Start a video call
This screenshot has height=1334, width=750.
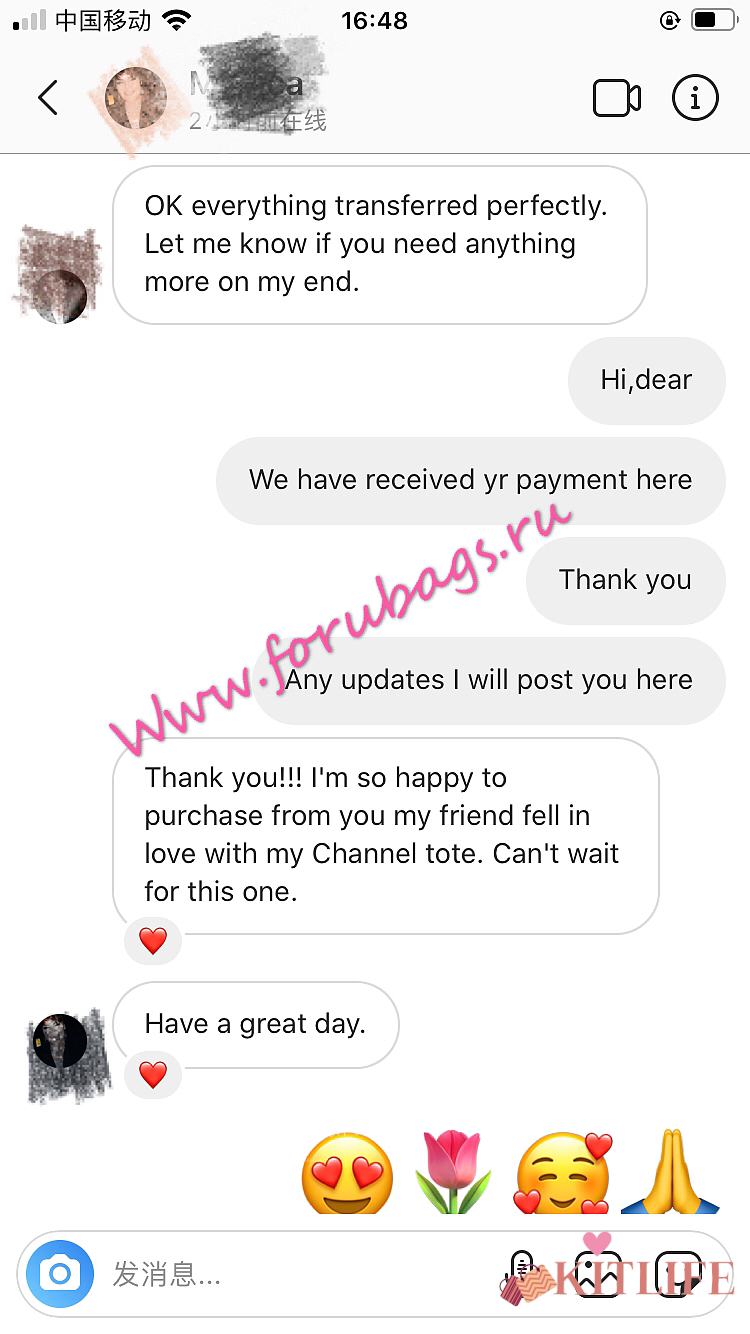pyautogui.click(x=616, y=98)
